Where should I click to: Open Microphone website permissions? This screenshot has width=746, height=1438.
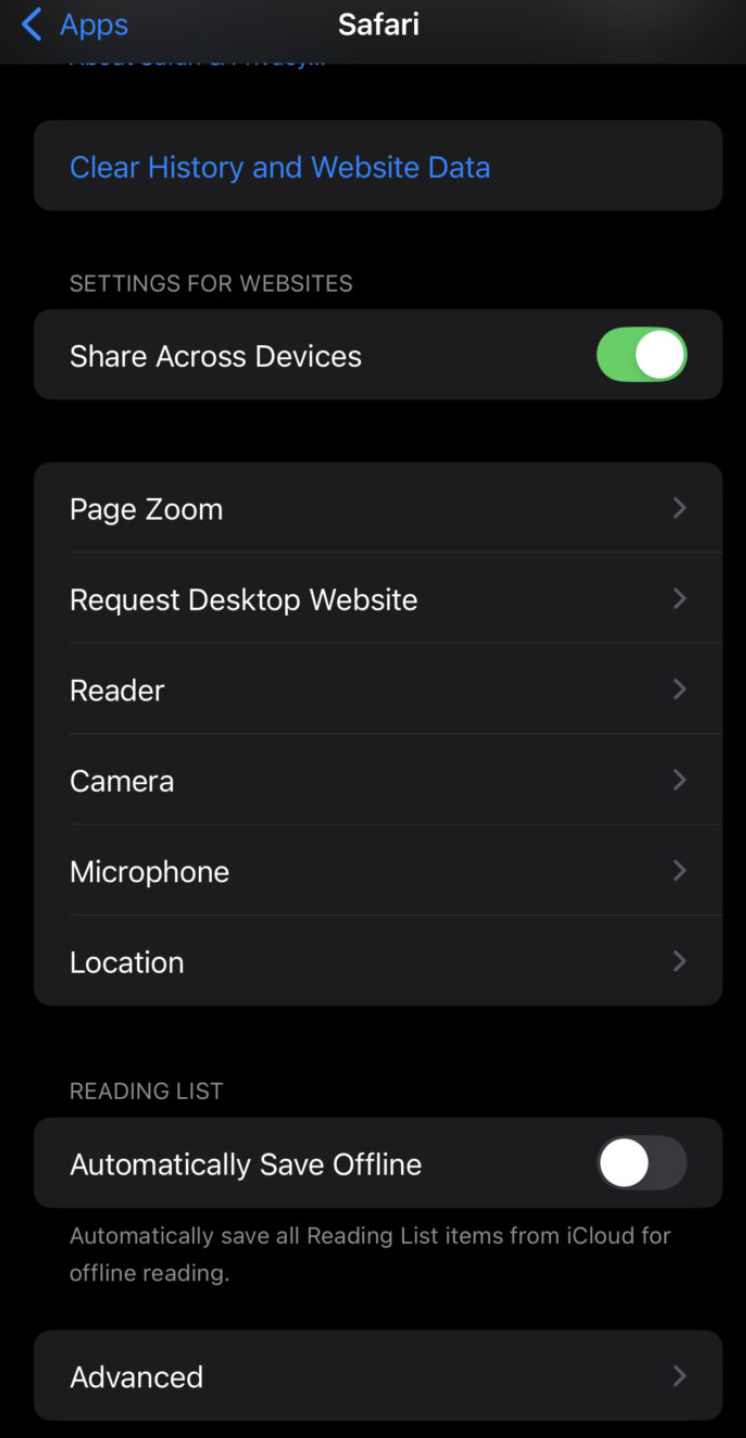(378, 871)
